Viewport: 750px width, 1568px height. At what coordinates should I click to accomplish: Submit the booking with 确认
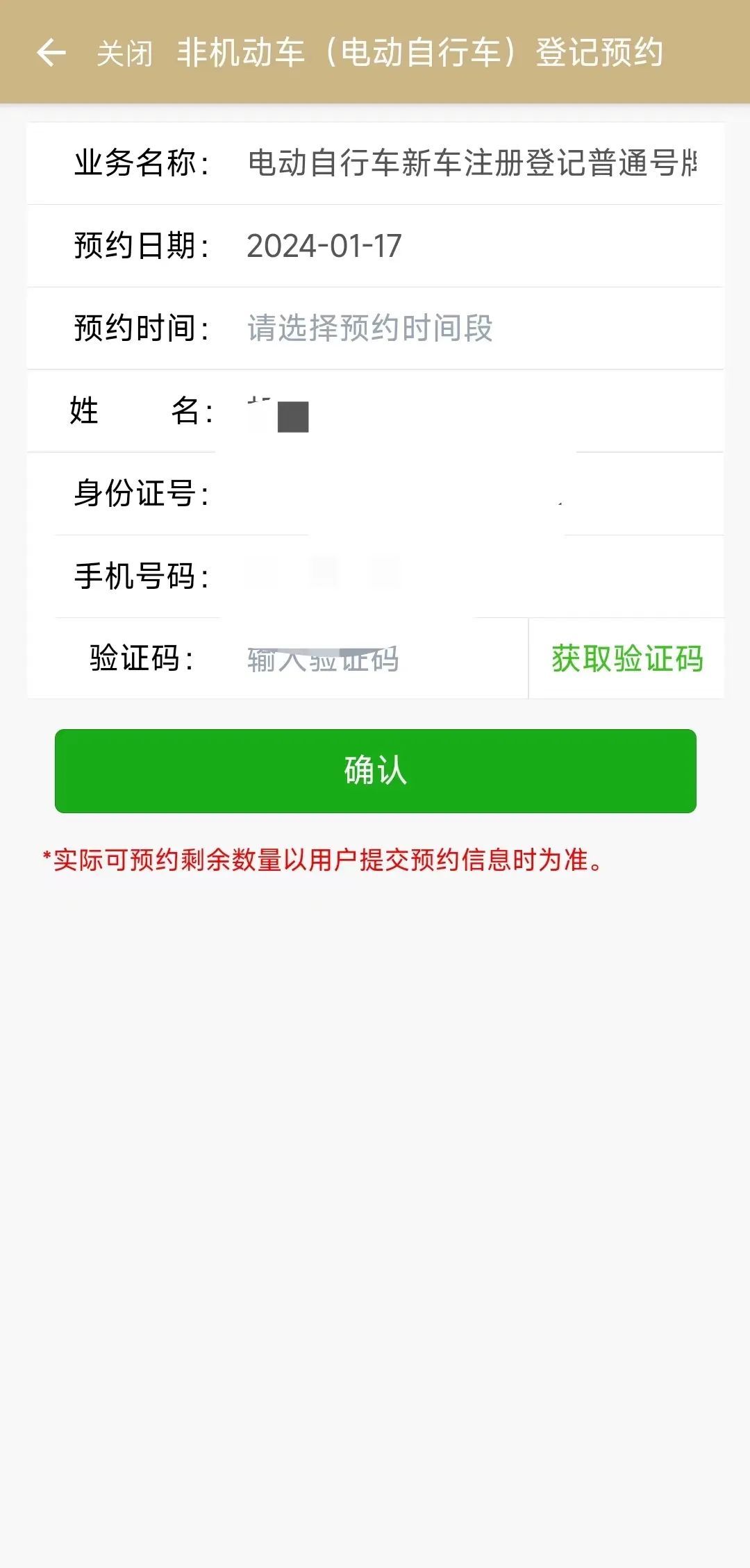(x=375, y=771)
